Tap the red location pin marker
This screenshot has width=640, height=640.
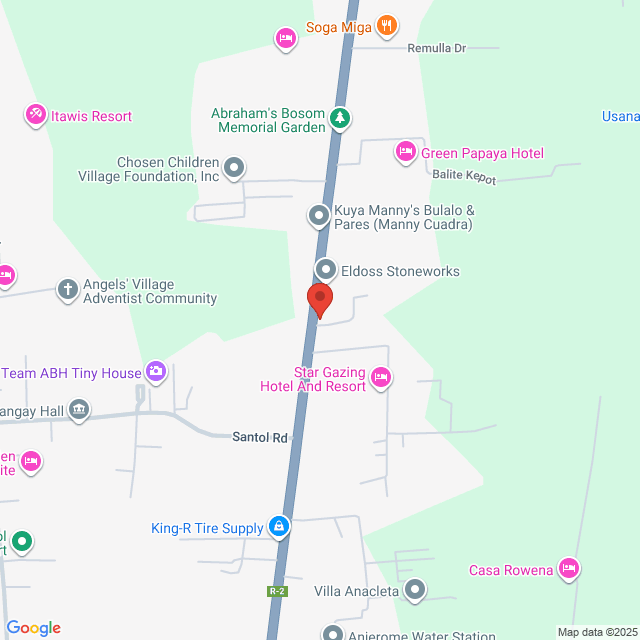(x=319, y=299)
